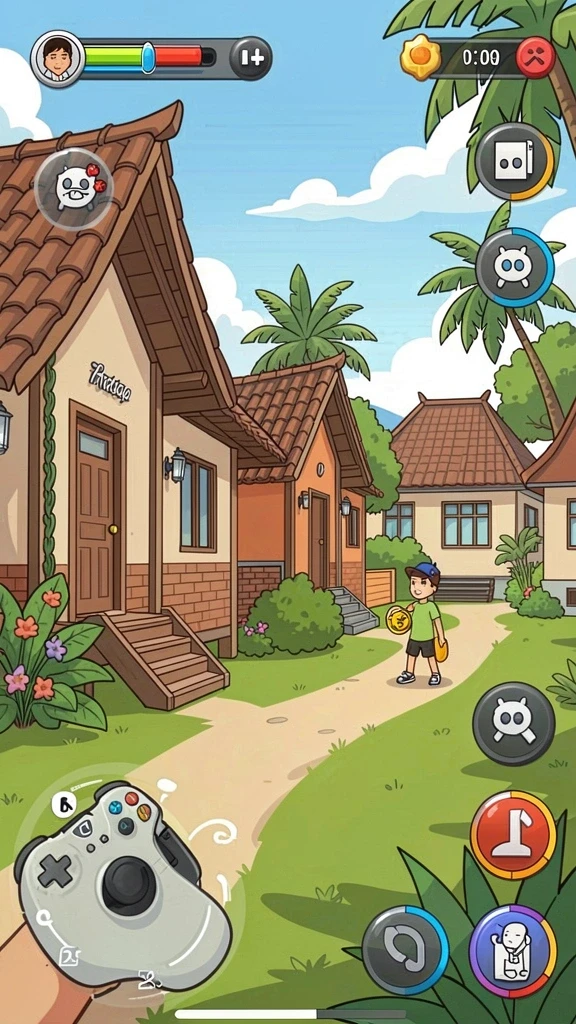Activate the blue-ringed creature skill button
This screenshot has width=576, height=1024.
tap(515, 267)
